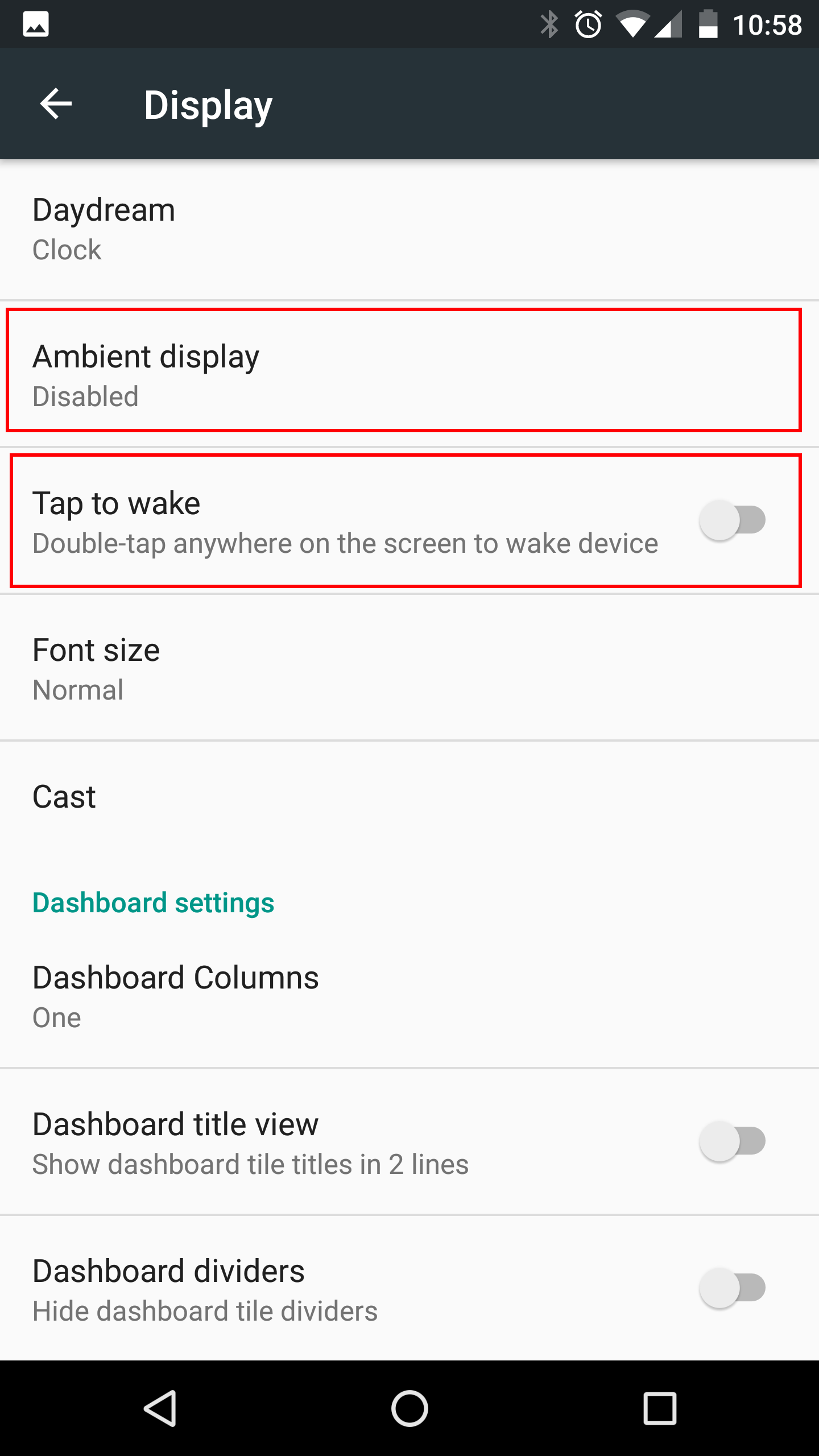Image resolution: width=819 pixels, height=1456 pixels.
Task: Tap the home navigation button
Action: (x=409, y=1408)
